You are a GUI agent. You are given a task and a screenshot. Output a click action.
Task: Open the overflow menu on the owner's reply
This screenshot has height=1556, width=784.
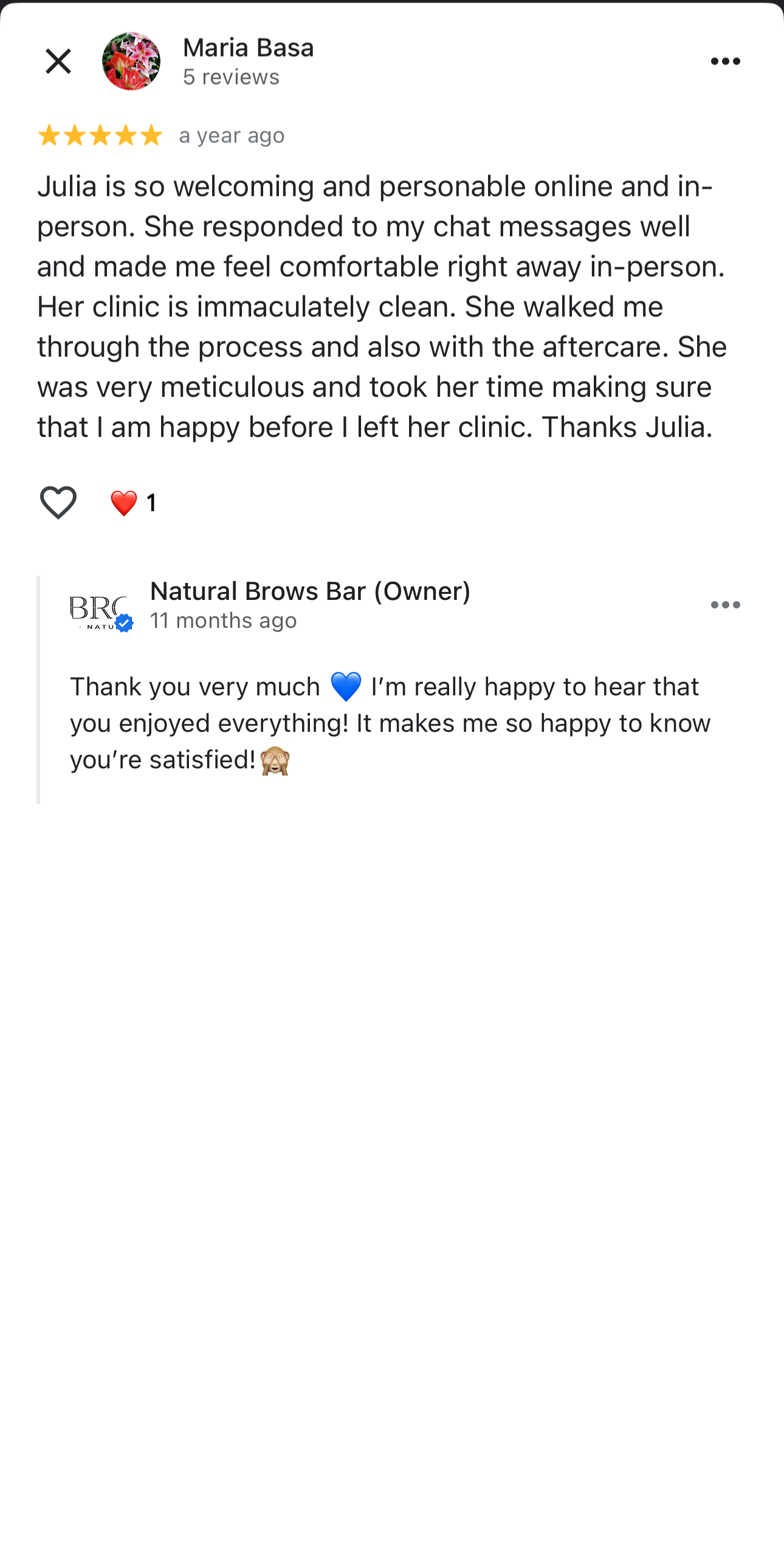[x=726, y=604]
